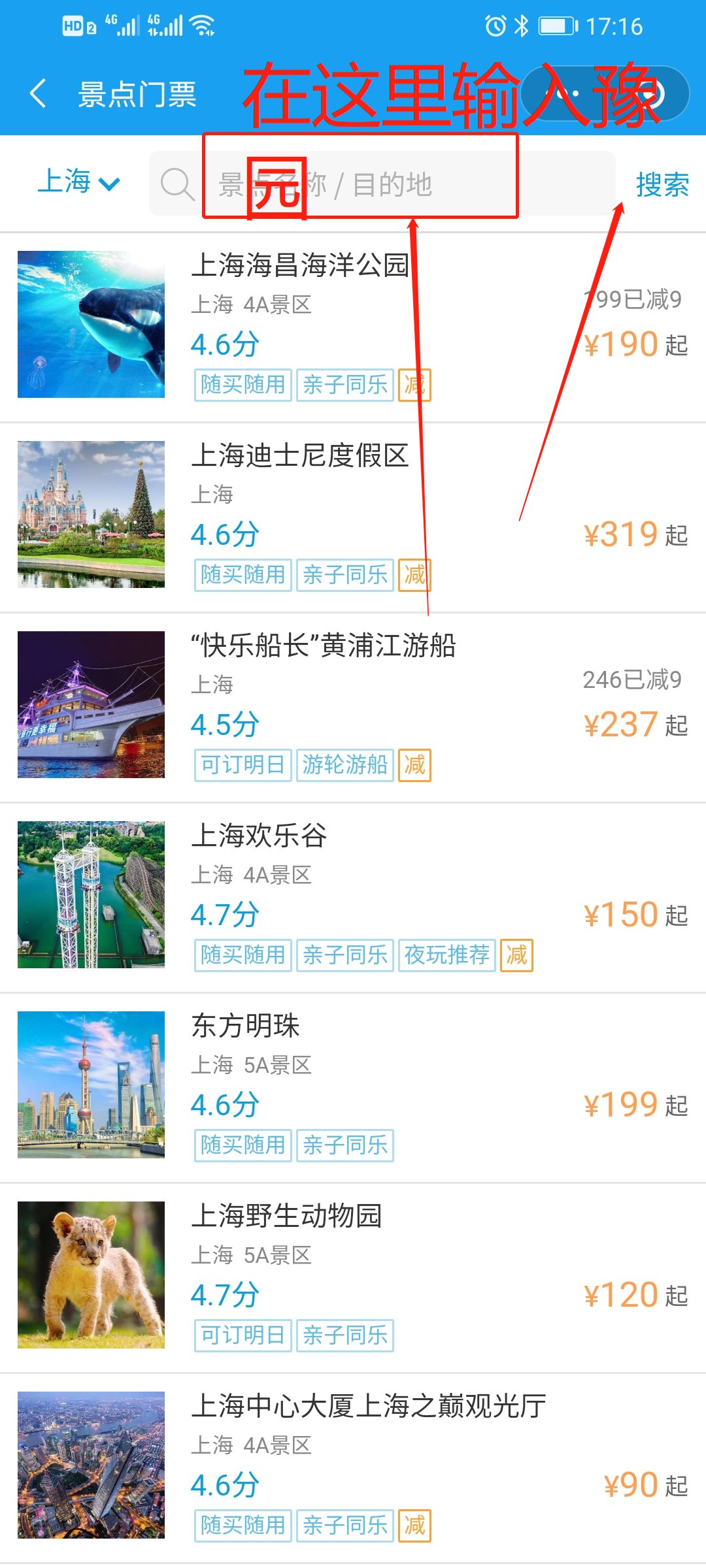Open 上海欢乐谷 listing
The image size is (706, 1568).
tap(353, 898)
